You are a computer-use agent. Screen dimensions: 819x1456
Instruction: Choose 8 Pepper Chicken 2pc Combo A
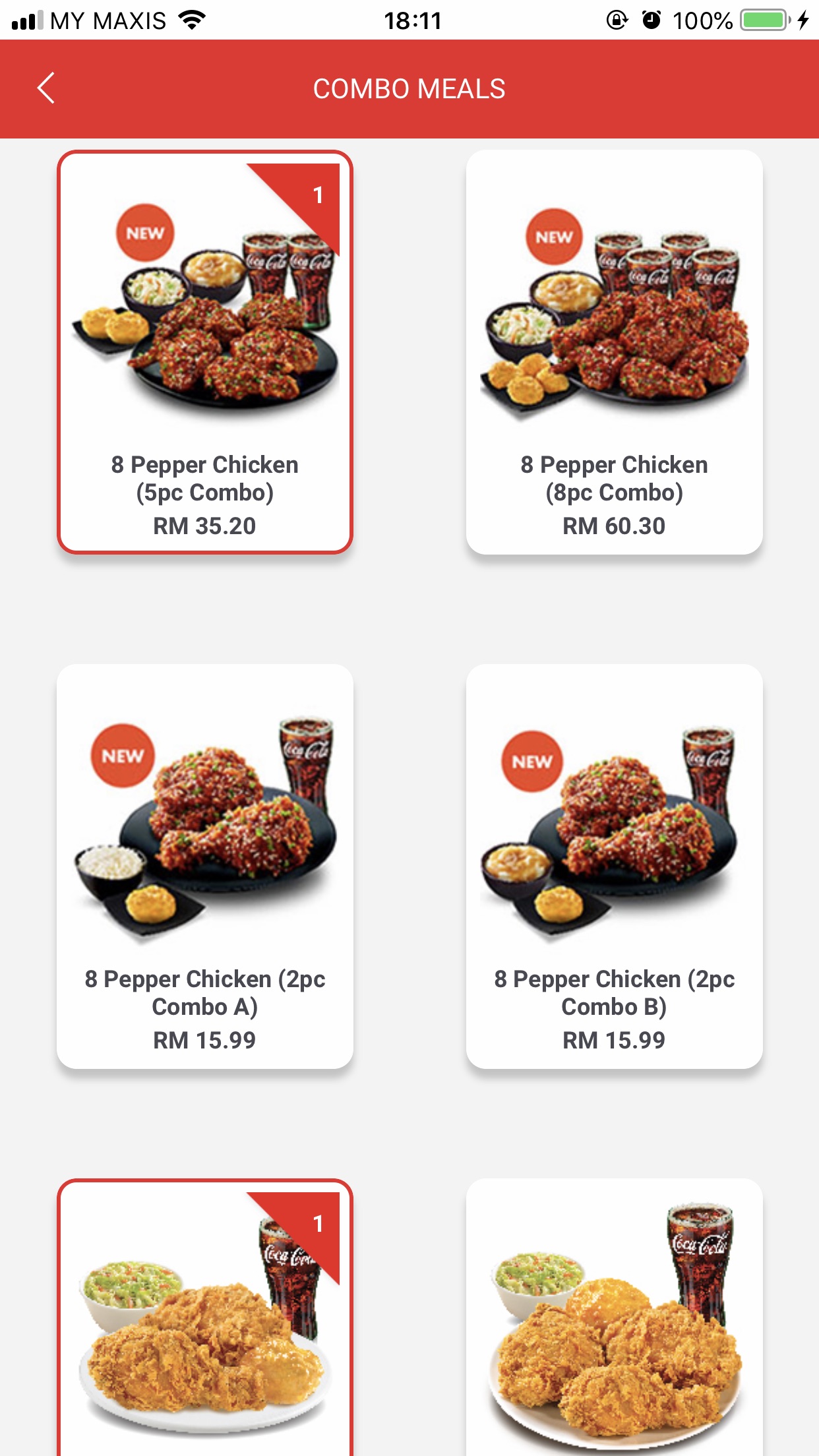pyautogui.click(x=205, y=866)
